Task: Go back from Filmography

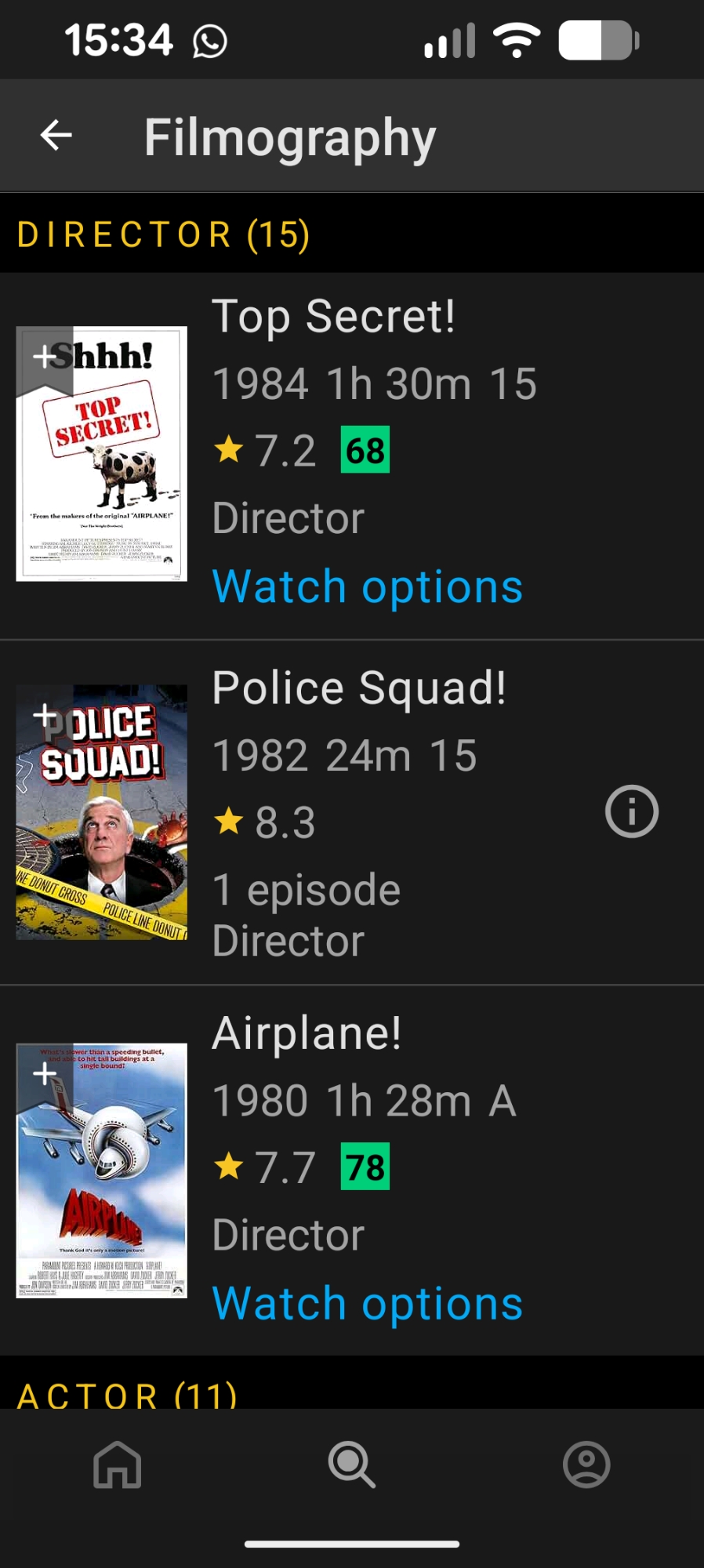Action: click(x=56, y=136)
